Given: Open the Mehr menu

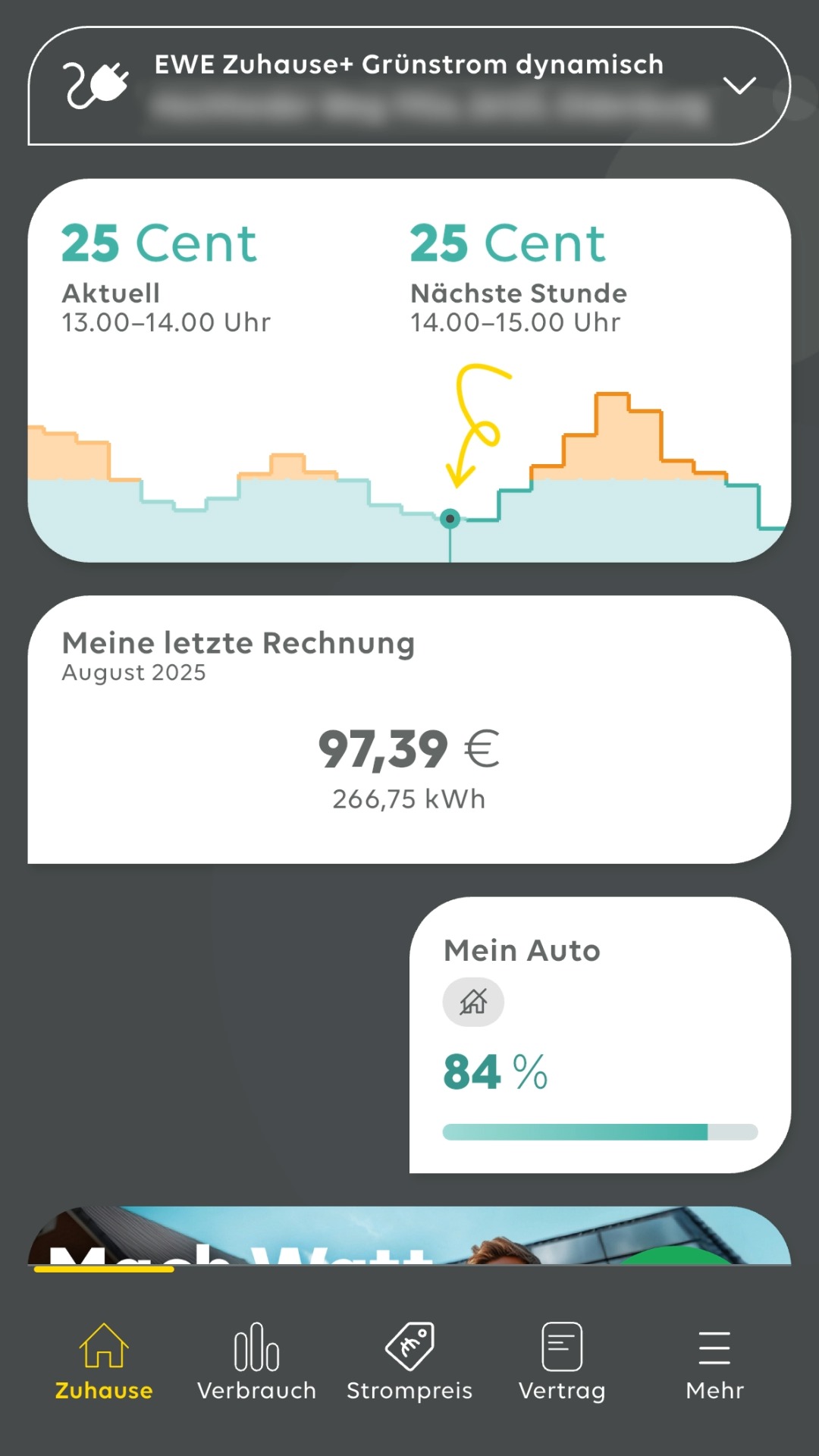Looking at the screenshot, I should (714, 1362).
